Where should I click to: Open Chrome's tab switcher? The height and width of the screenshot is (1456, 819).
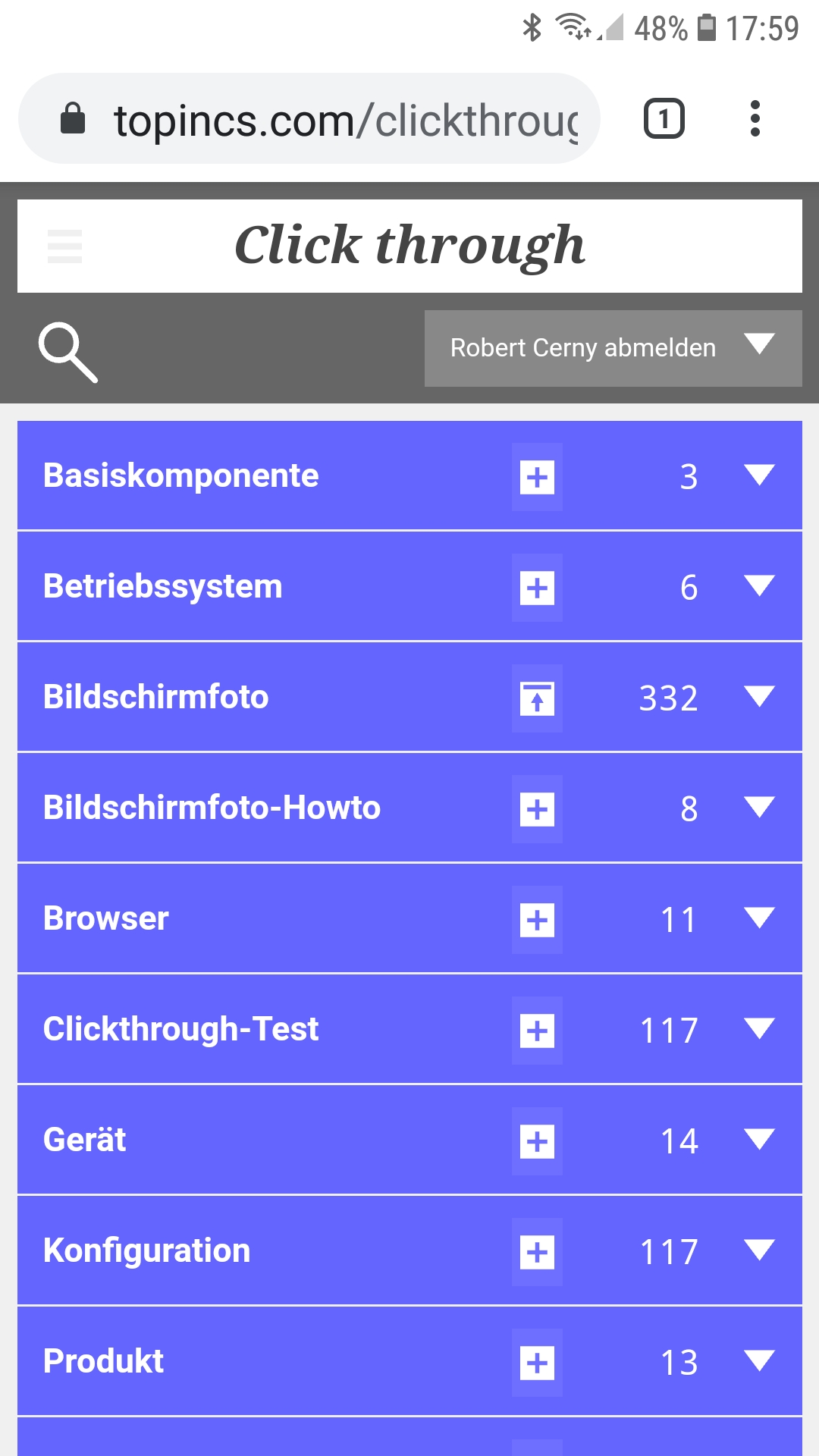coord(664,119)
